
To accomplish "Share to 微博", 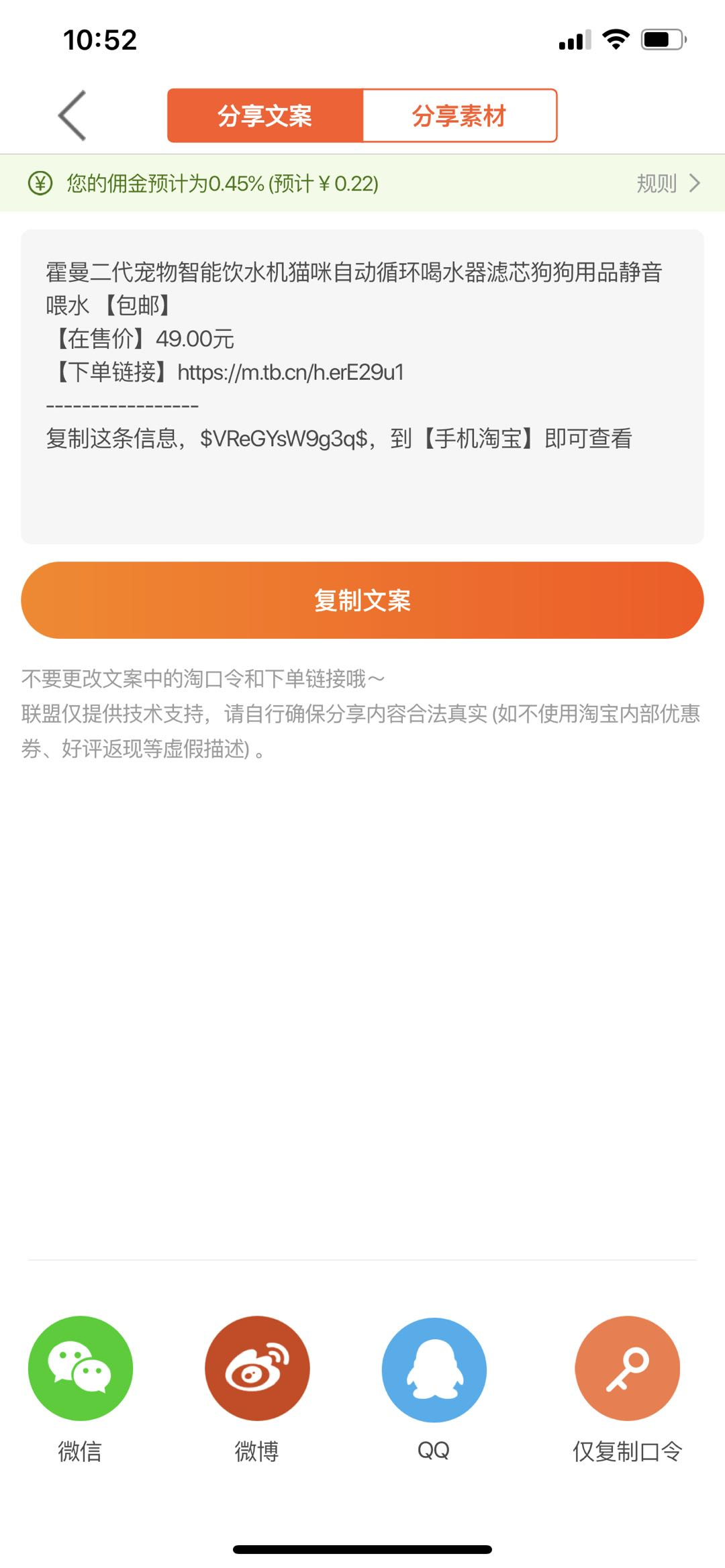I will (257, 1368).
